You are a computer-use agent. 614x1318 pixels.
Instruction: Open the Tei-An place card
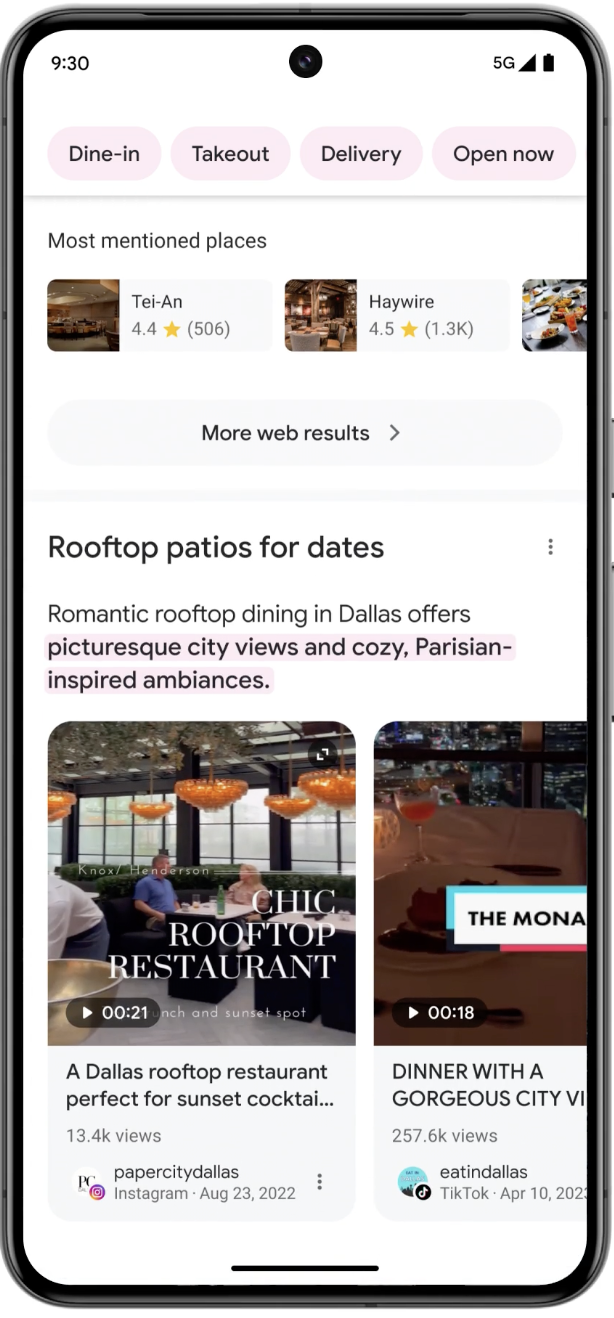[x=159, y=315]
